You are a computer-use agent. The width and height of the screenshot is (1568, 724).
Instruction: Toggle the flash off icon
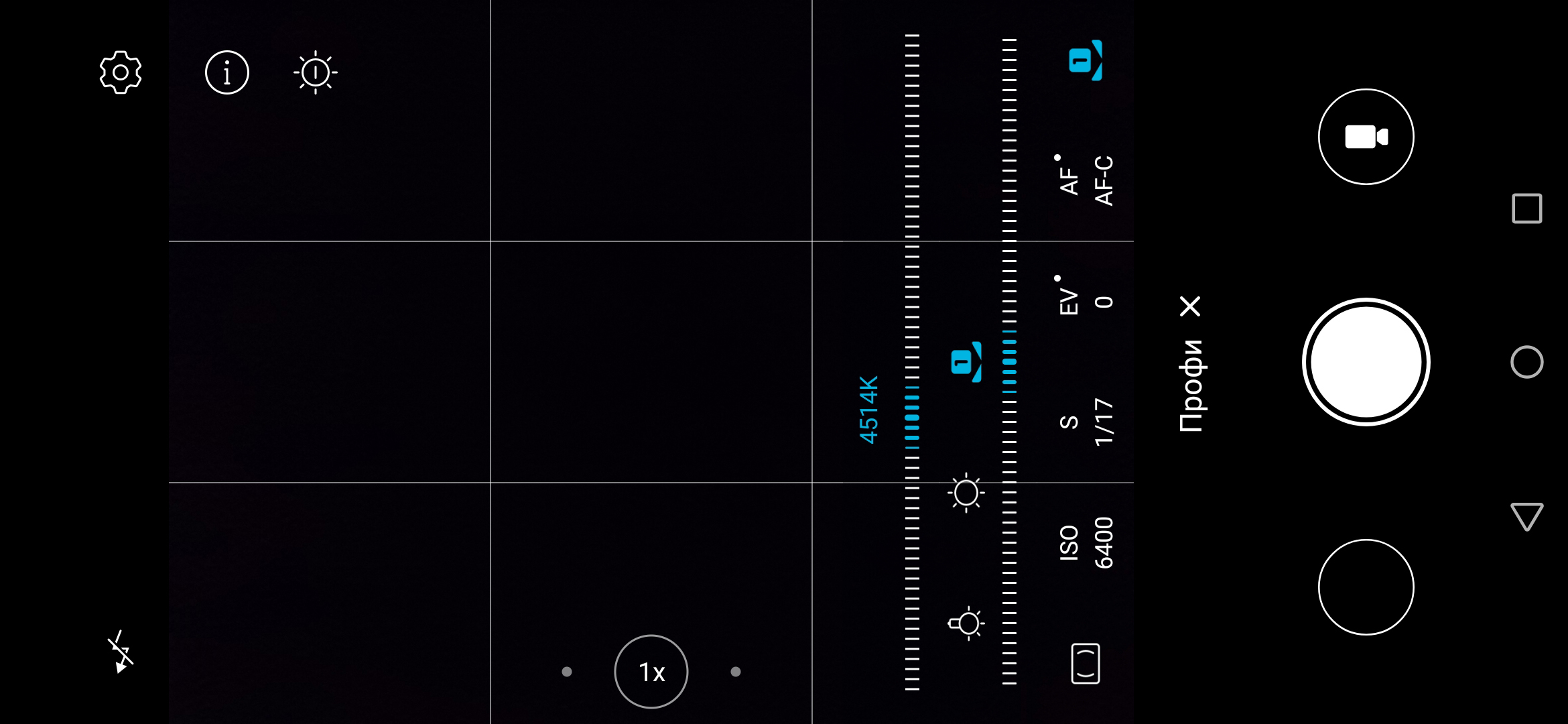121,651
